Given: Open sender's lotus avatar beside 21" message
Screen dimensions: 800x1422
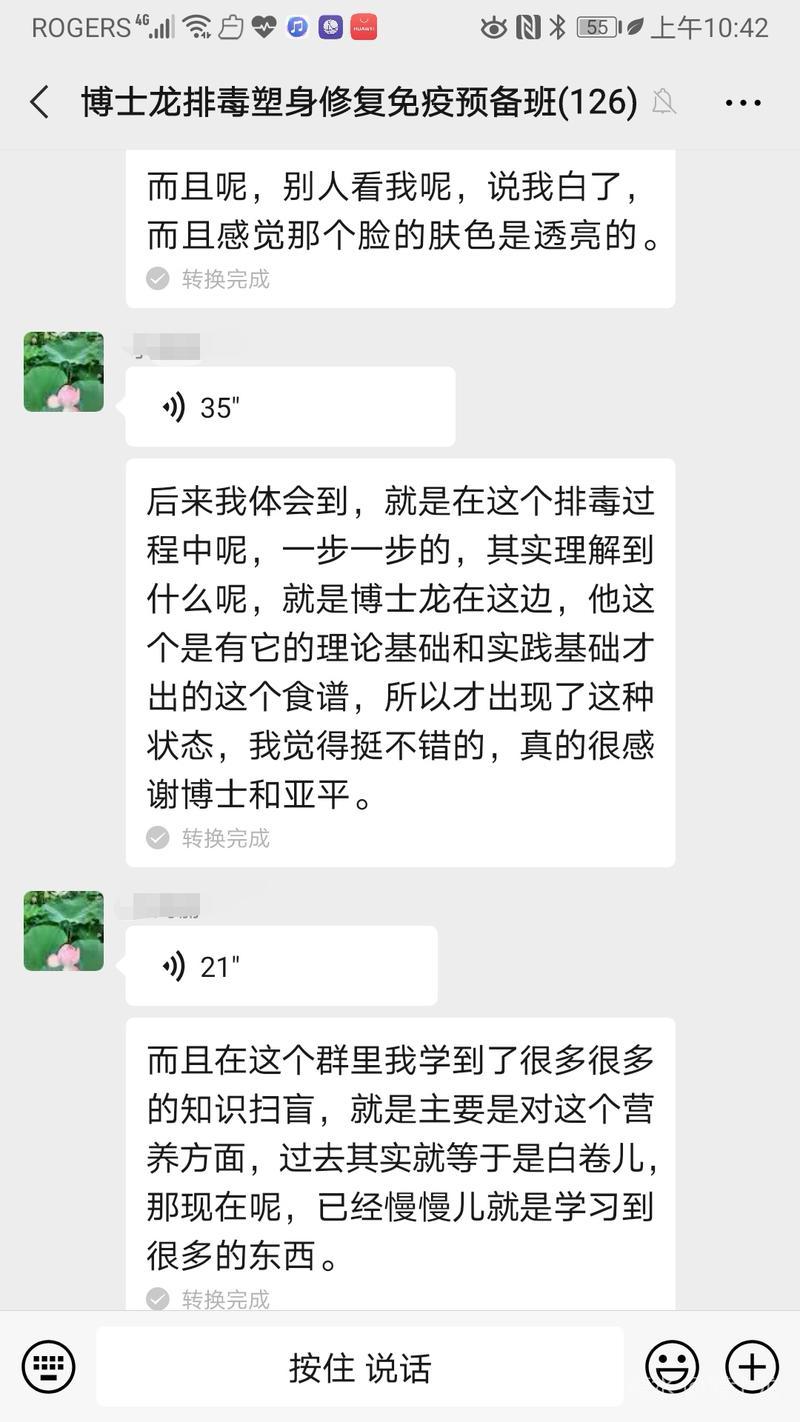Looking at the screenshot, I should click(x=64, y=931).
